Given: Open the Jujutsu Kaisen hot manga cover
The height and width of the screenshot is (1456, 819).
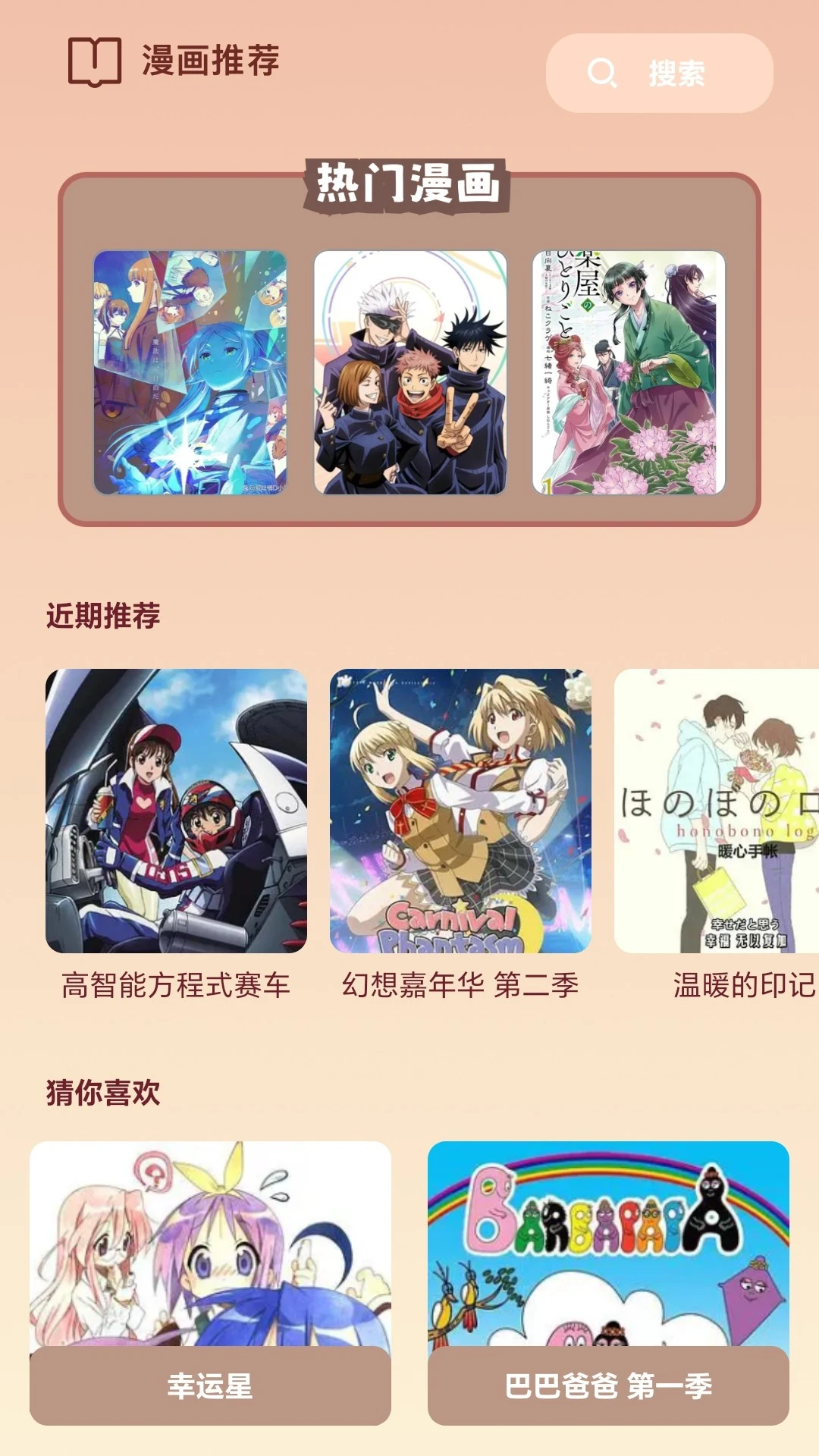Looking at the screenshot, I should 410,372.
